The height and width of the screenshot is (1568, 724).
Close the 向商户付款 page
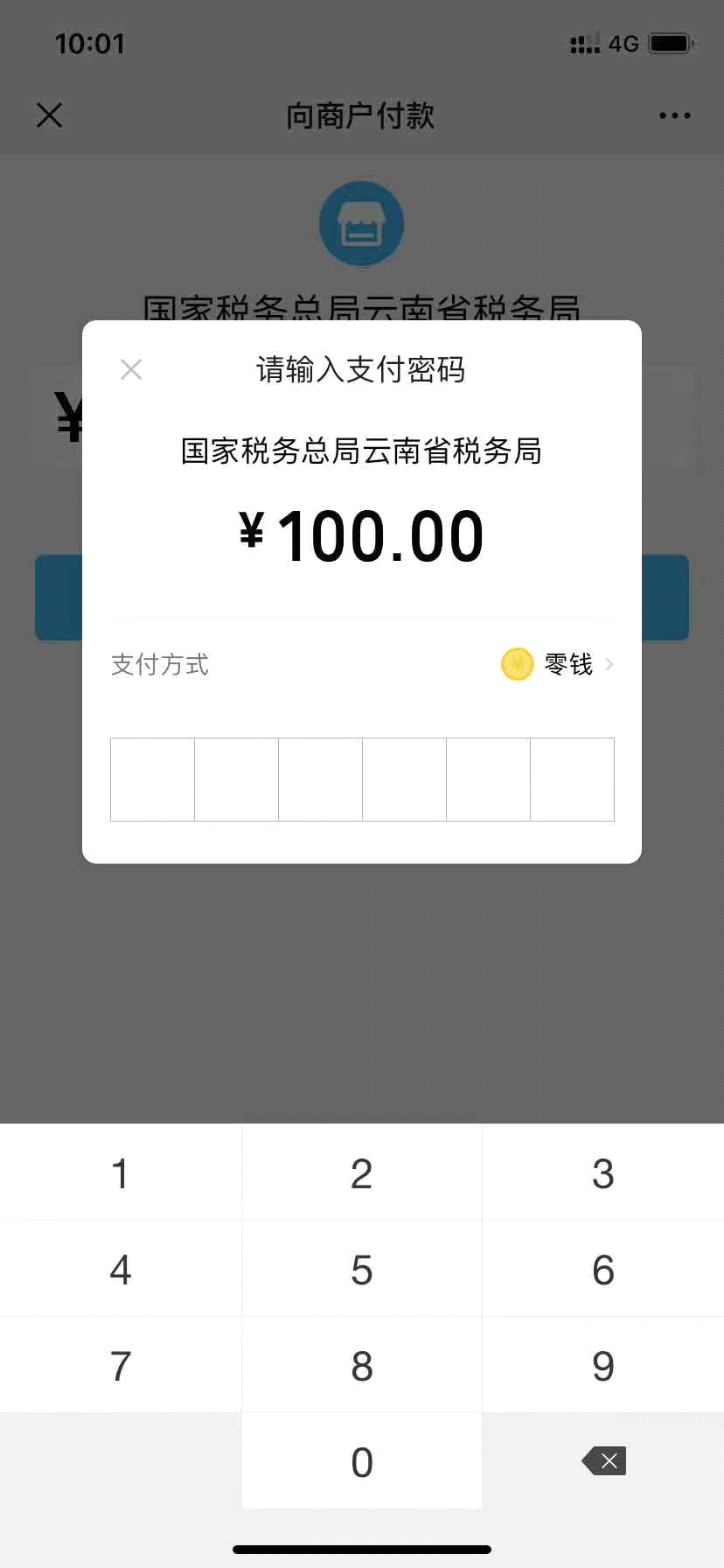(x=50, y=115)
